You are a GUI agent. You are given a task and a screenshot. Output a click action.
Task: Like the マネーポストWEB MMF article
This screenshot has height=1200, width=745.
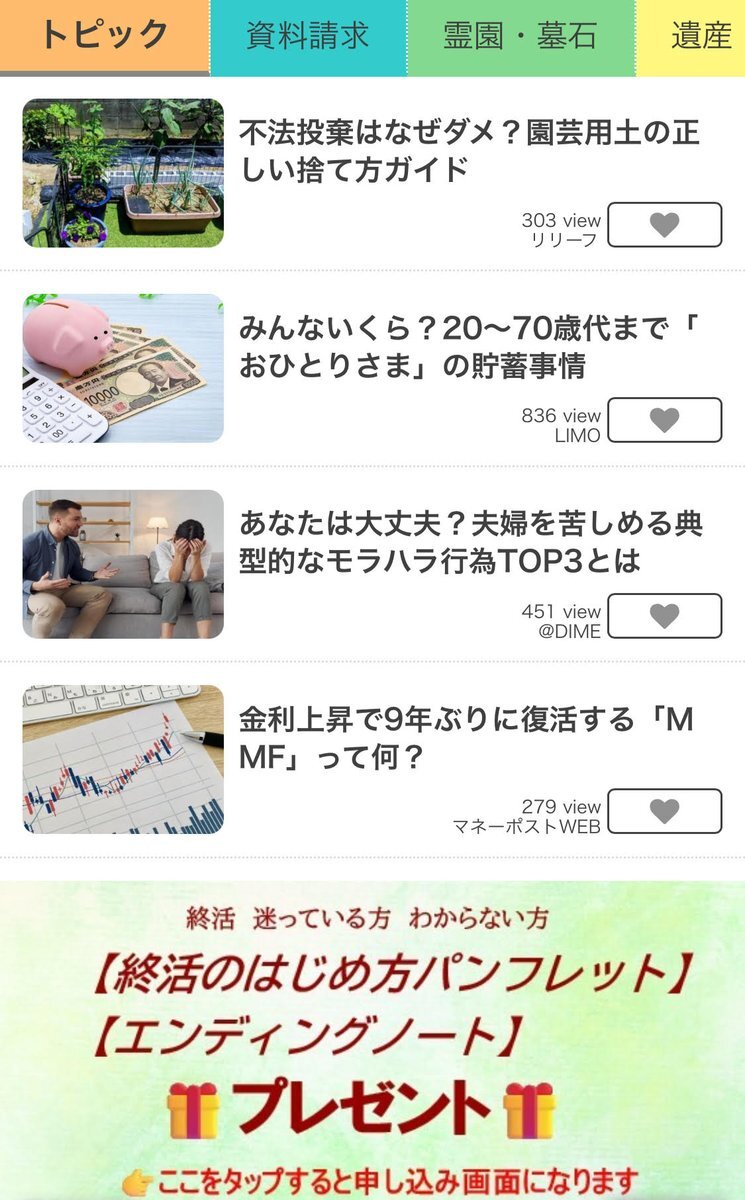pyautogui.click(x=664, y=811)
